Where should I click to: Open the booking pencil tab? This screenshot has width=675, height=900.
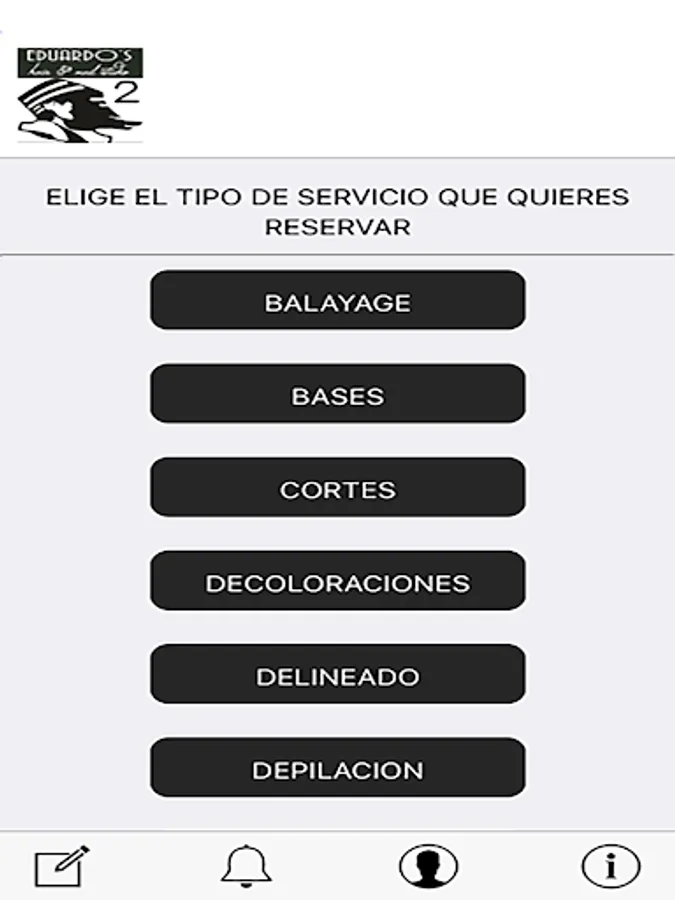62,866
